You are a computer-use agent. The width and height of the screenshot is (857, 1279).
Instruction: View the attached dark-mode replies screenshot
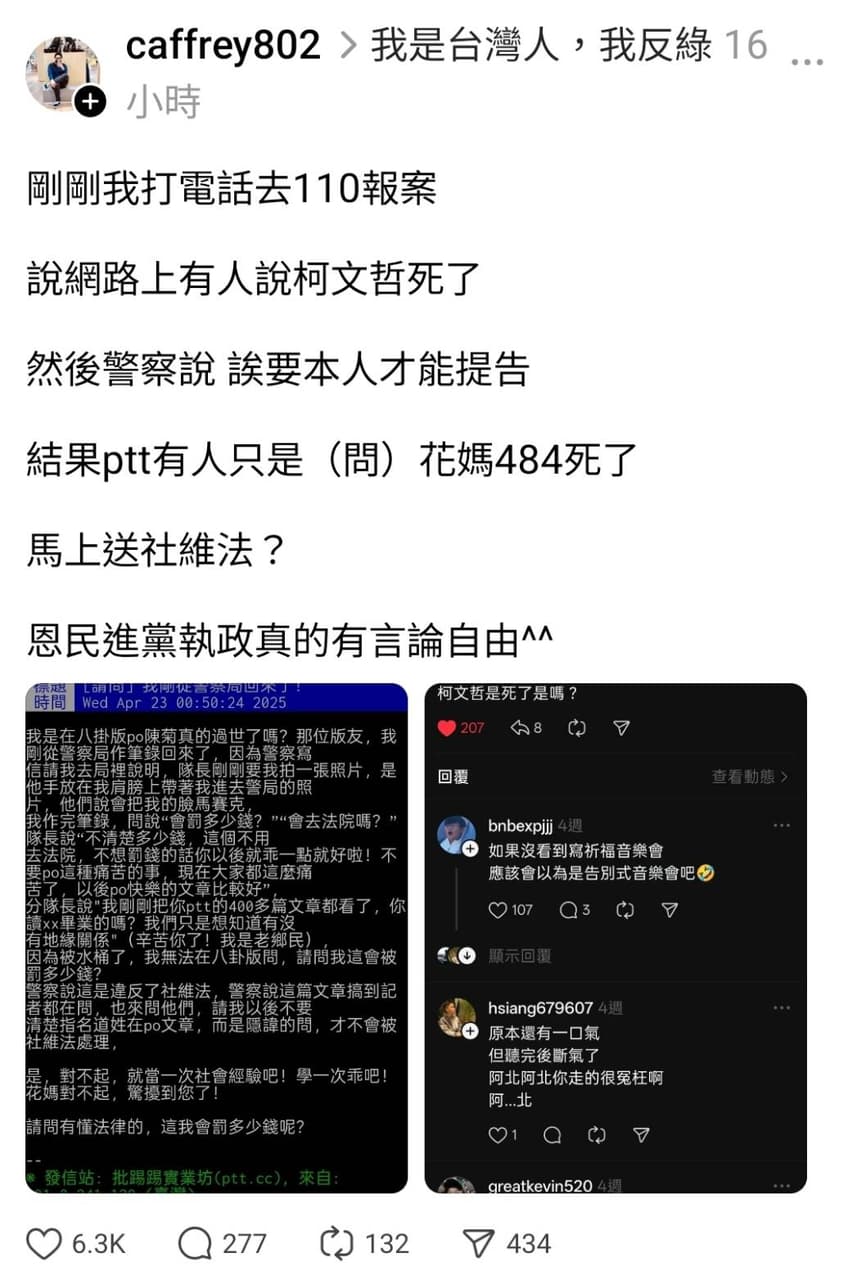pyautogui.click(x=615, y=937)
